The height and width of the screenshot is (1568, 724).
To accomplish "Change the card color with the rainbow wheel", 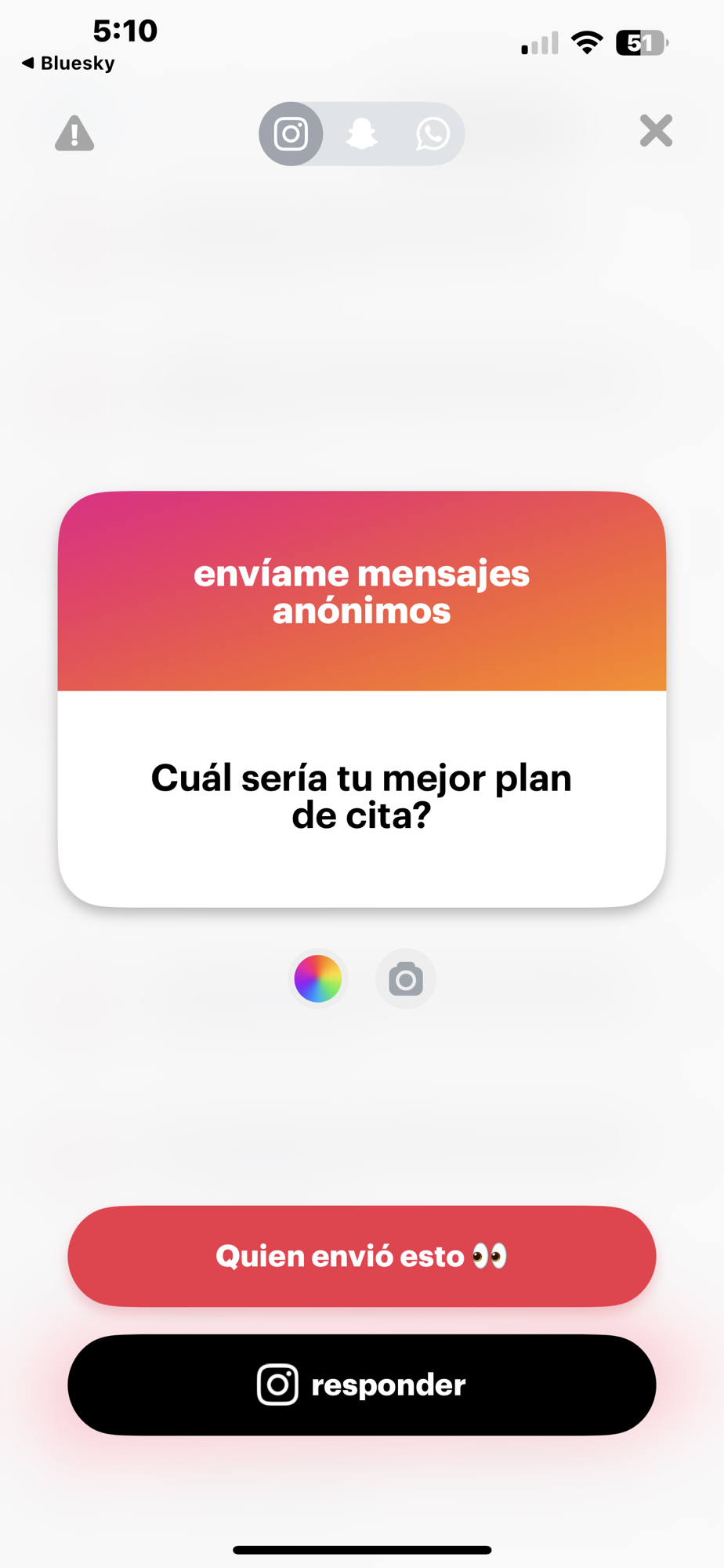I will tap(318, 978).
